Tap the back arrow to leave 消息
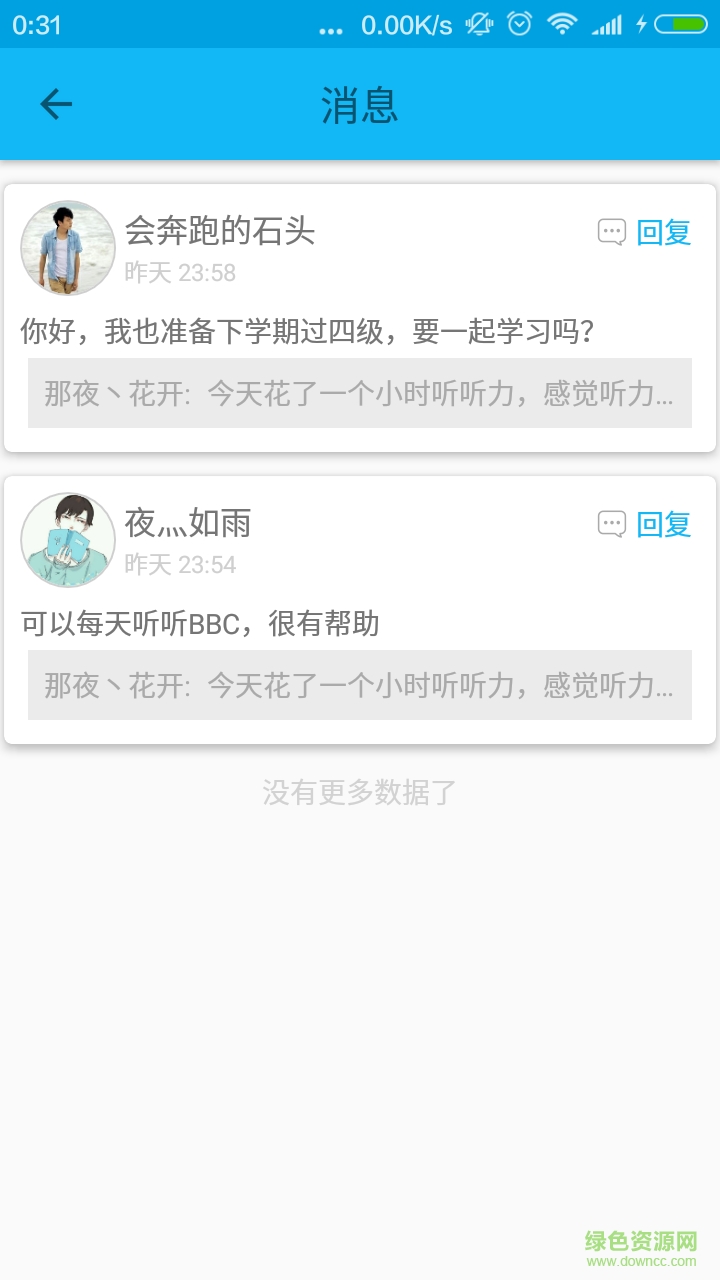 pos(55,104)
